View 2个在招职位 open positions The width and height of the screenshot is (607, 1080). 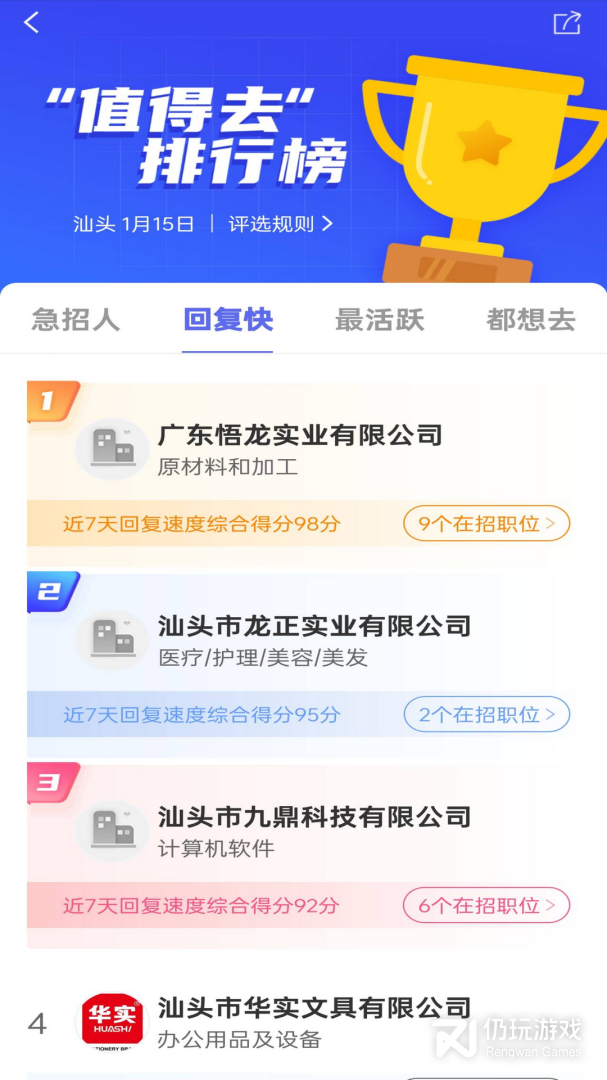tap(486, 714)
